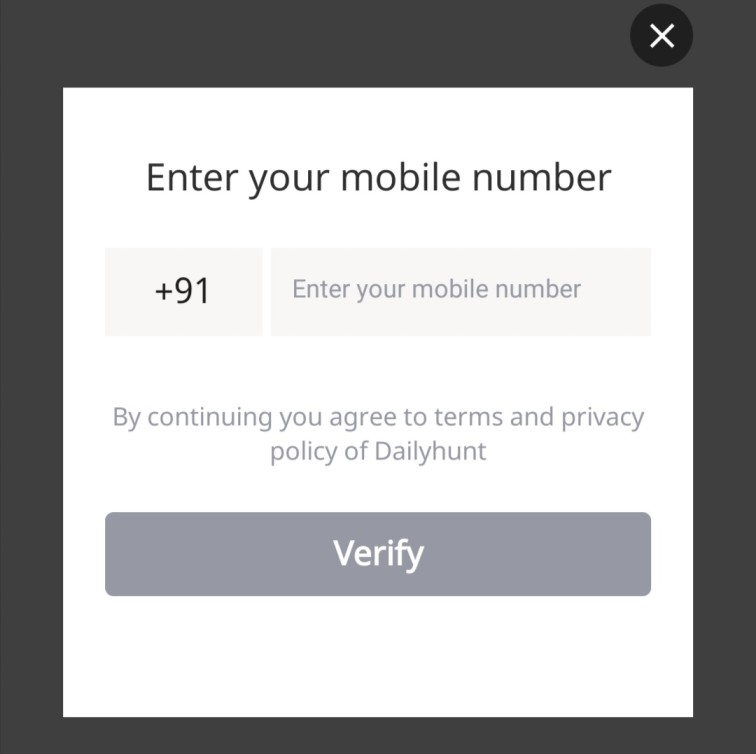Select the +91 country code box
The height and width of the screenshot is (754, 756).
[183, 291]
